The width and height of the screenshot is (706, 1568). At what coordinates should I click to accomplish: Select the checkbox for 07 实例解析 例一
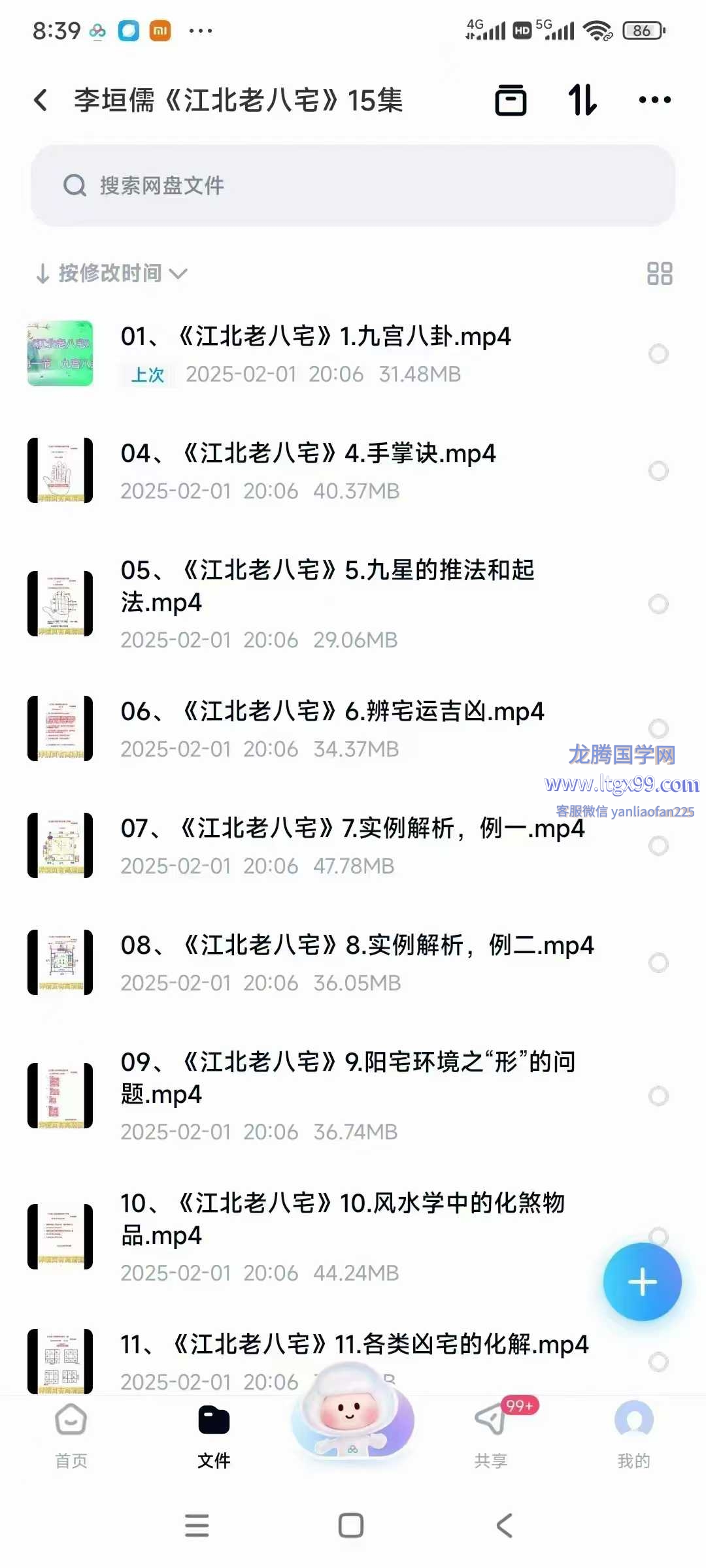pos(658,846)
